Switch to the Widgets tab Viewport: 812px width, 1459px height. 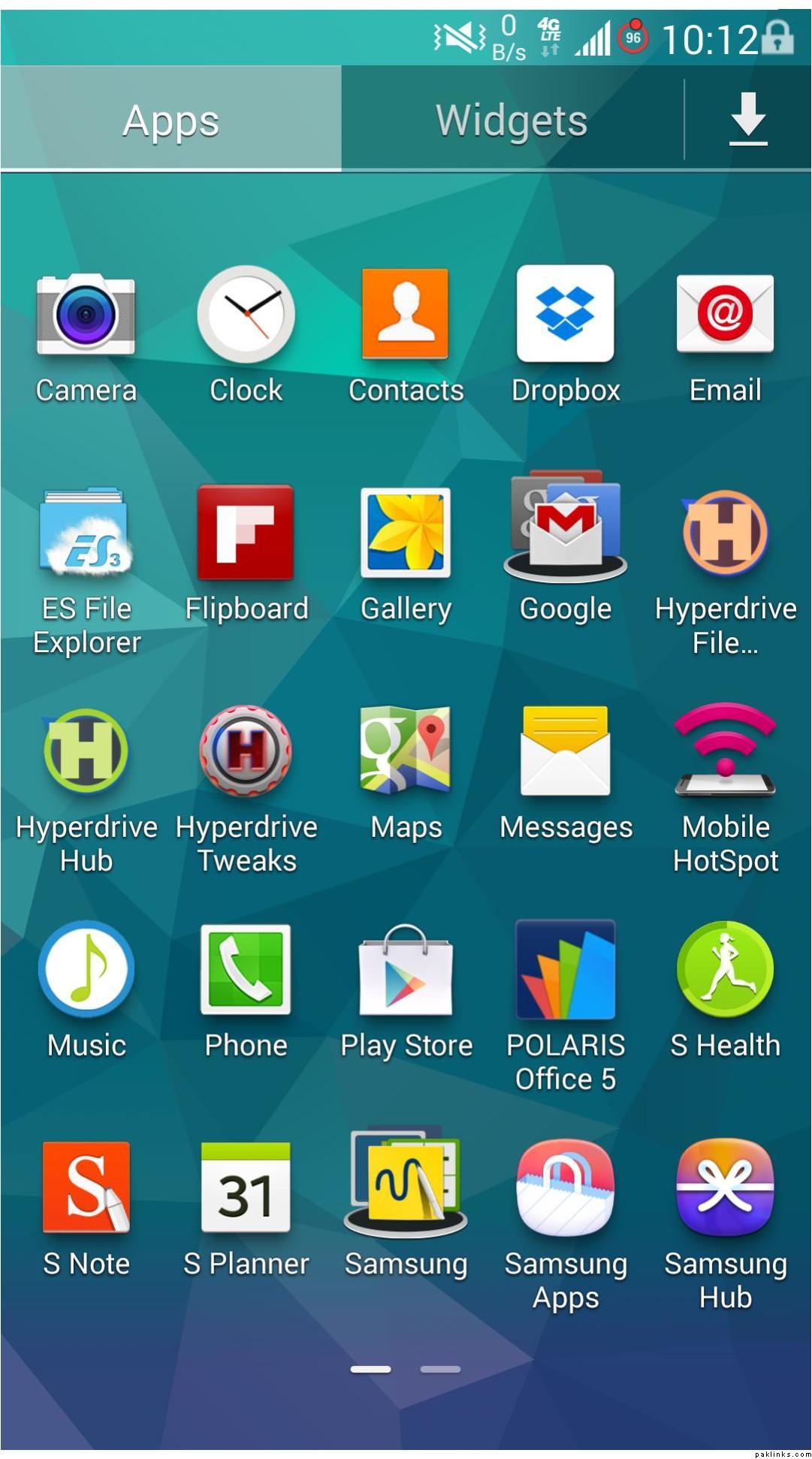(x=512, y=120)
